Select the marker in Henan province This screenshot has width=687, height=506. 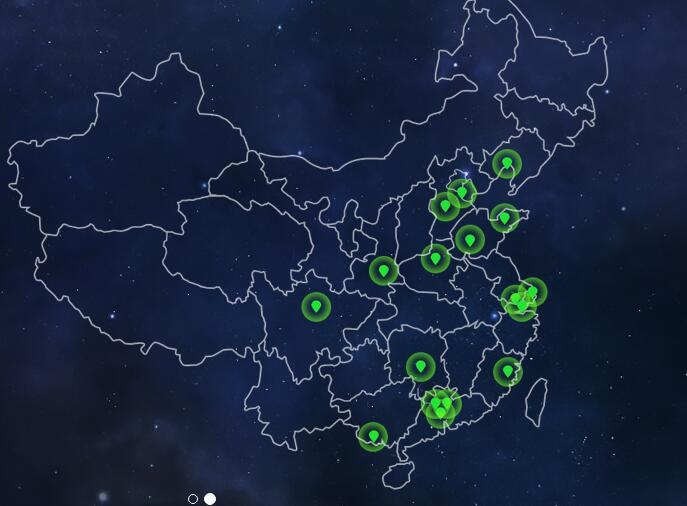coord(435,258)
